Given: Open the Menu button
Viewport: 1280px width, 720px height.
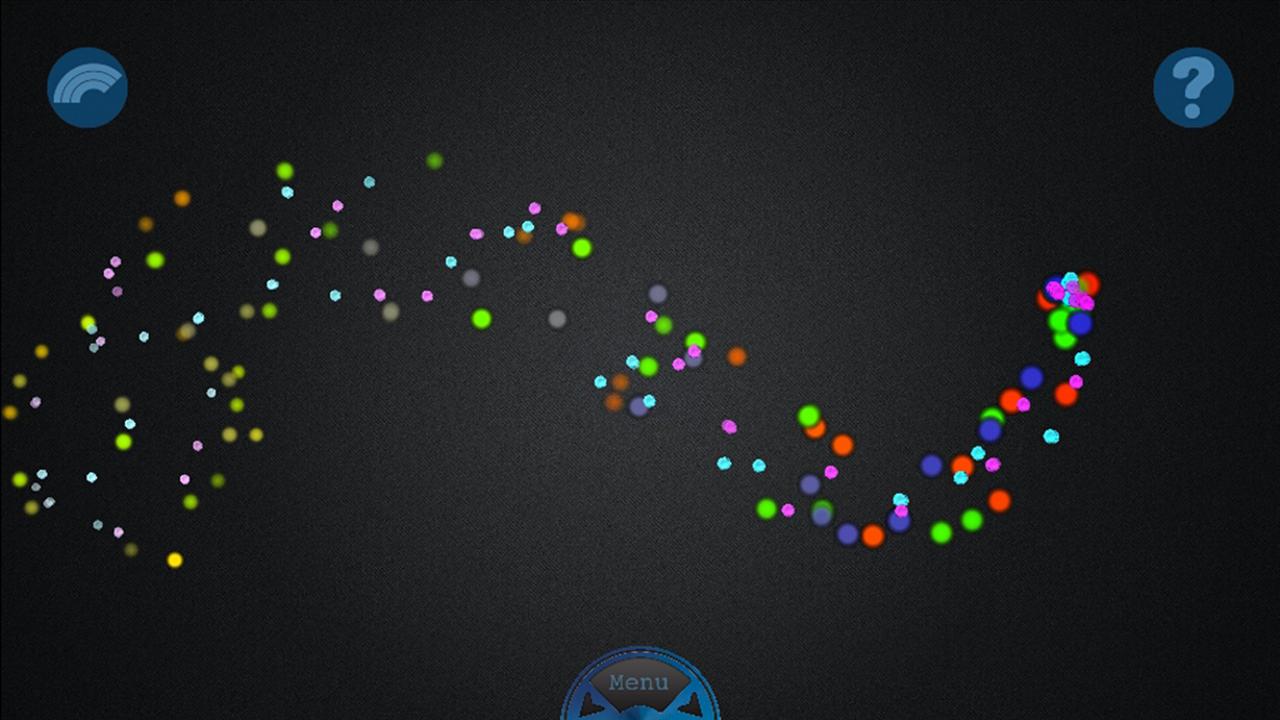Looking at the screenshot, I should click(x=639, y=685).
